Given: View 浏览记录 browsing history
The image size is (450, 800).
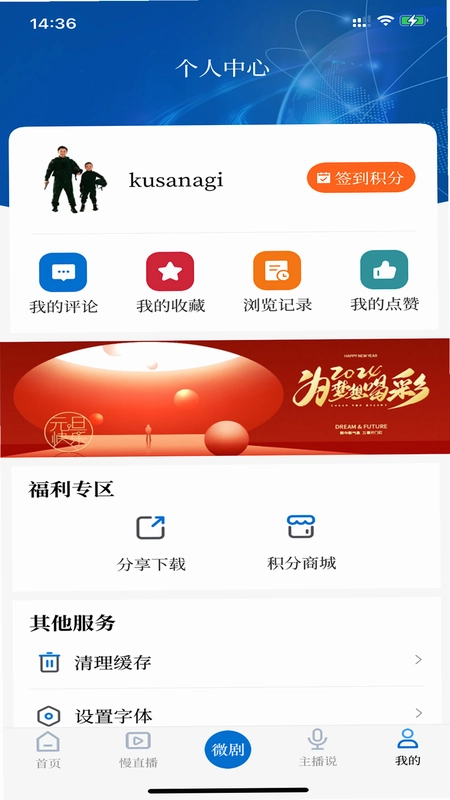Looking at the screenshot, I should (x=277, y=282).
